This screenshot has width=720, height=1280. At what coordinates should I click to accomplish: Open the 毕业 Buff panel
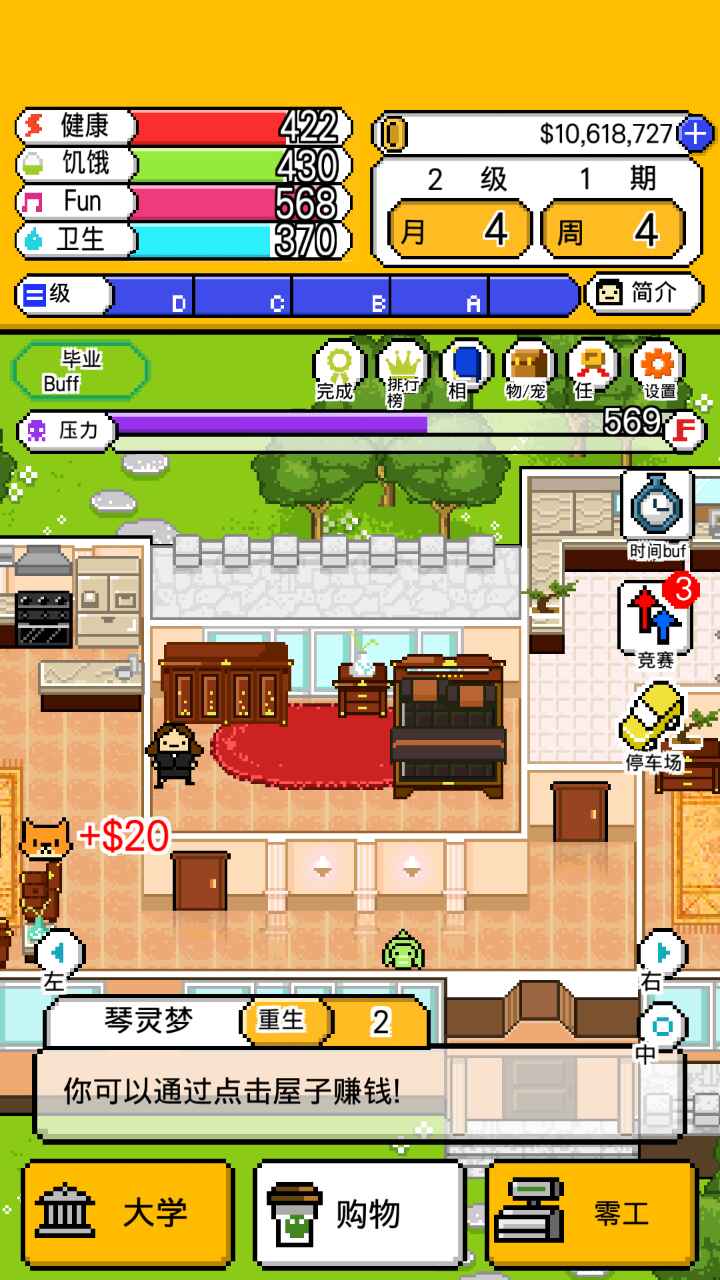[80, 370]
